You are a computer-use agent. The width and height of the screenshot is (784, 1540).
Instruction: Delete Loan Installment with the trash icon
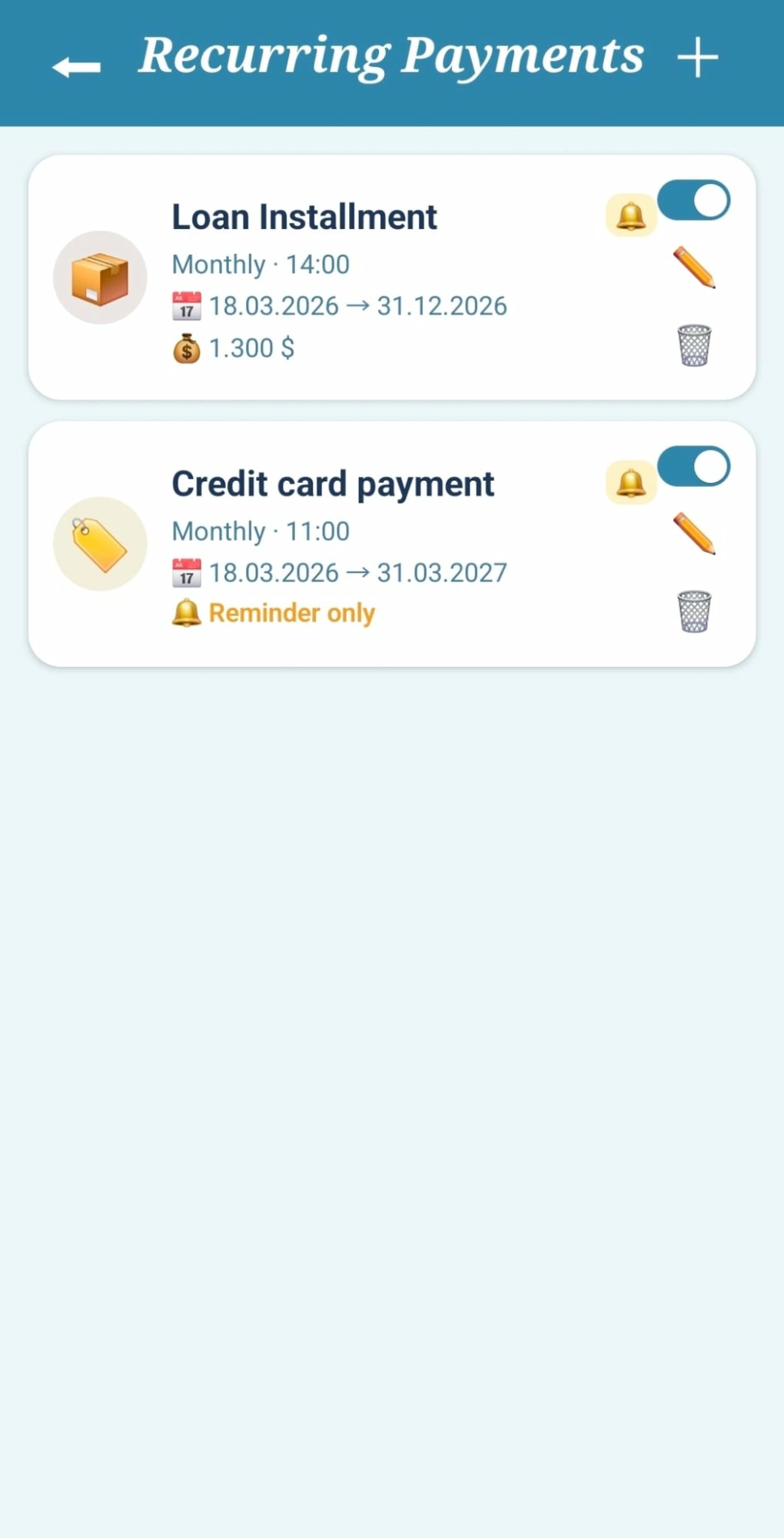(x=694, y=344)
